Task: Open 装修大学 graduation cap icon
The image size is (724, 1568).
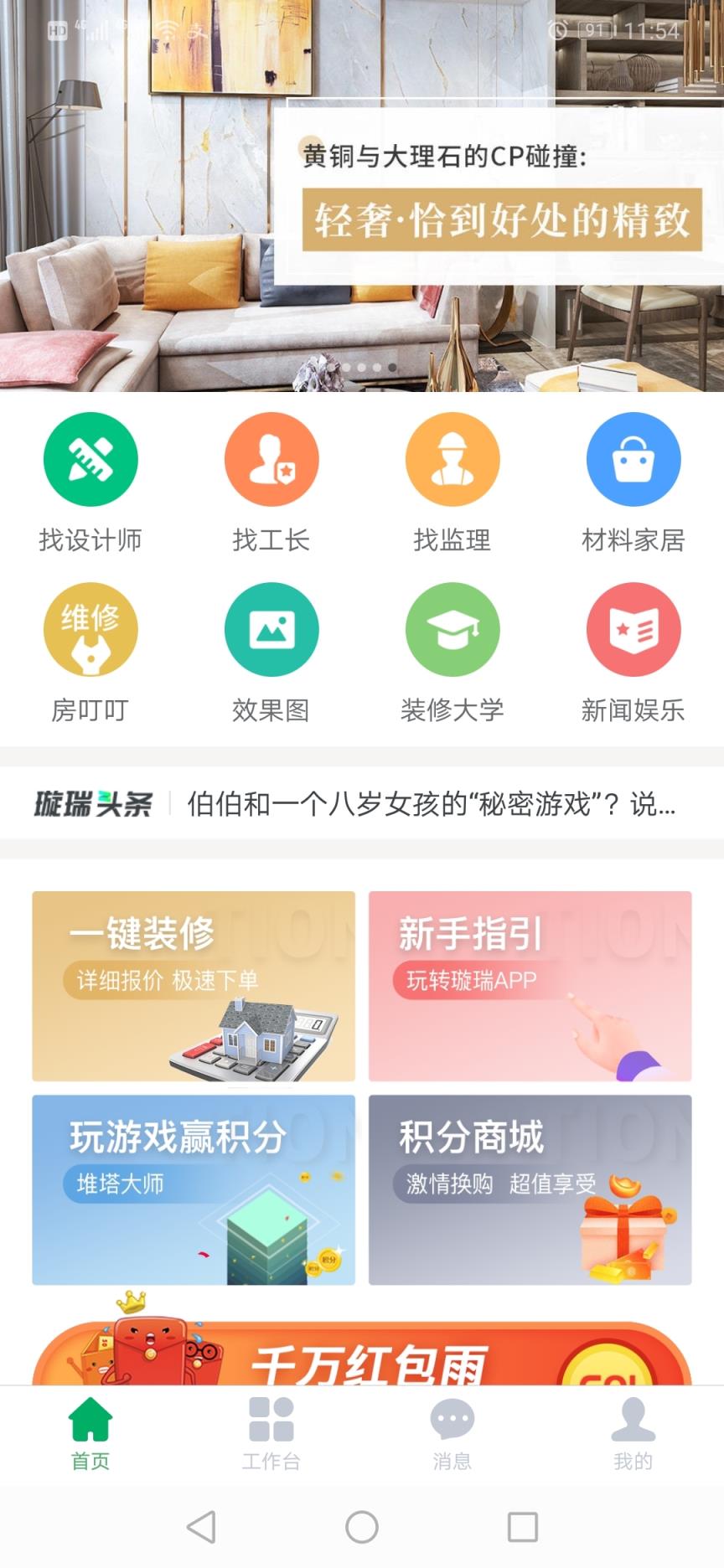Action: click(452, 629)
